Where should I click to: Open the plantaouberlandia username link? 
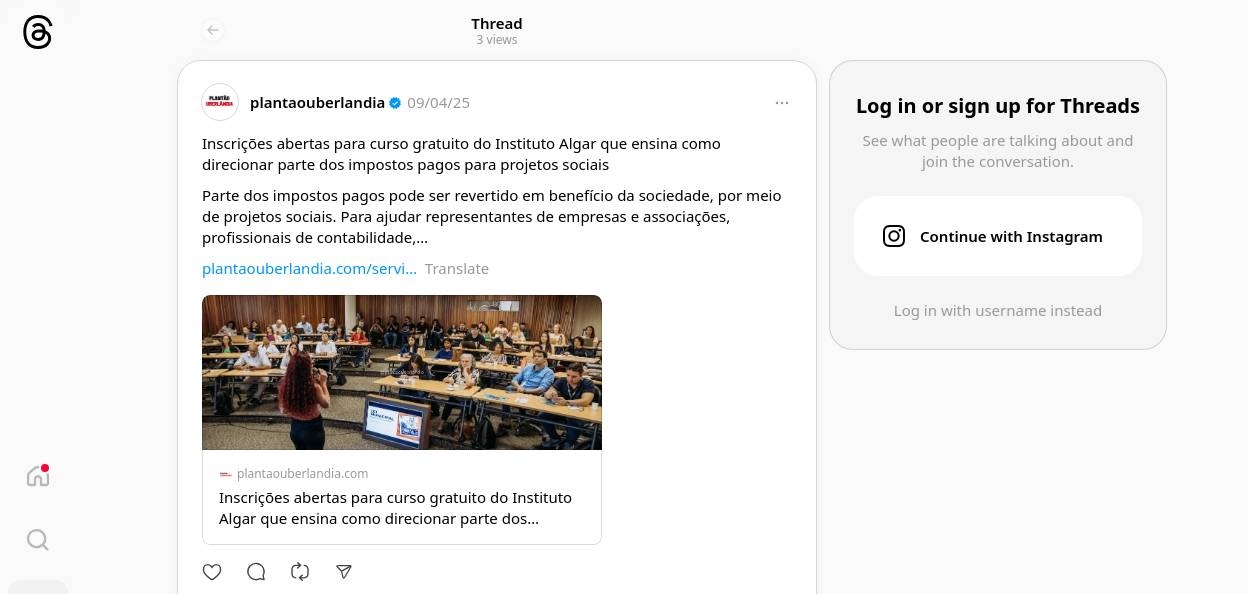(x=317, y=102)
